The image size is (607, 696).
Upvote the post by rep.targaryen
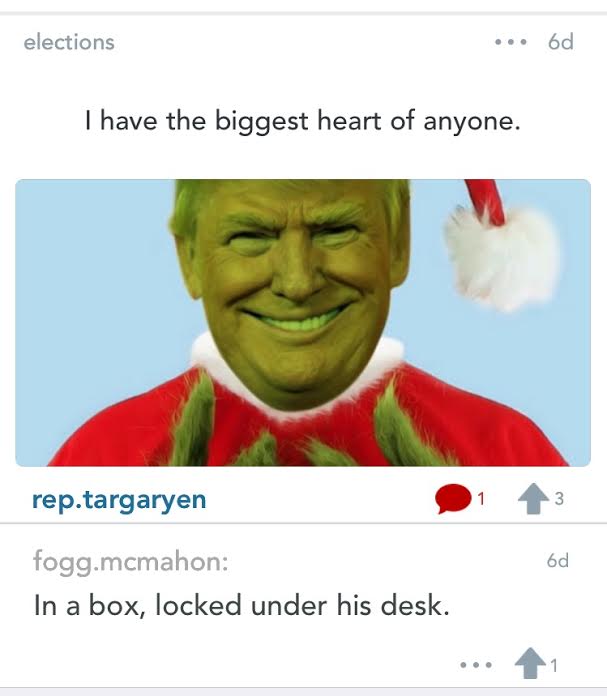click(x=533, y=500)
